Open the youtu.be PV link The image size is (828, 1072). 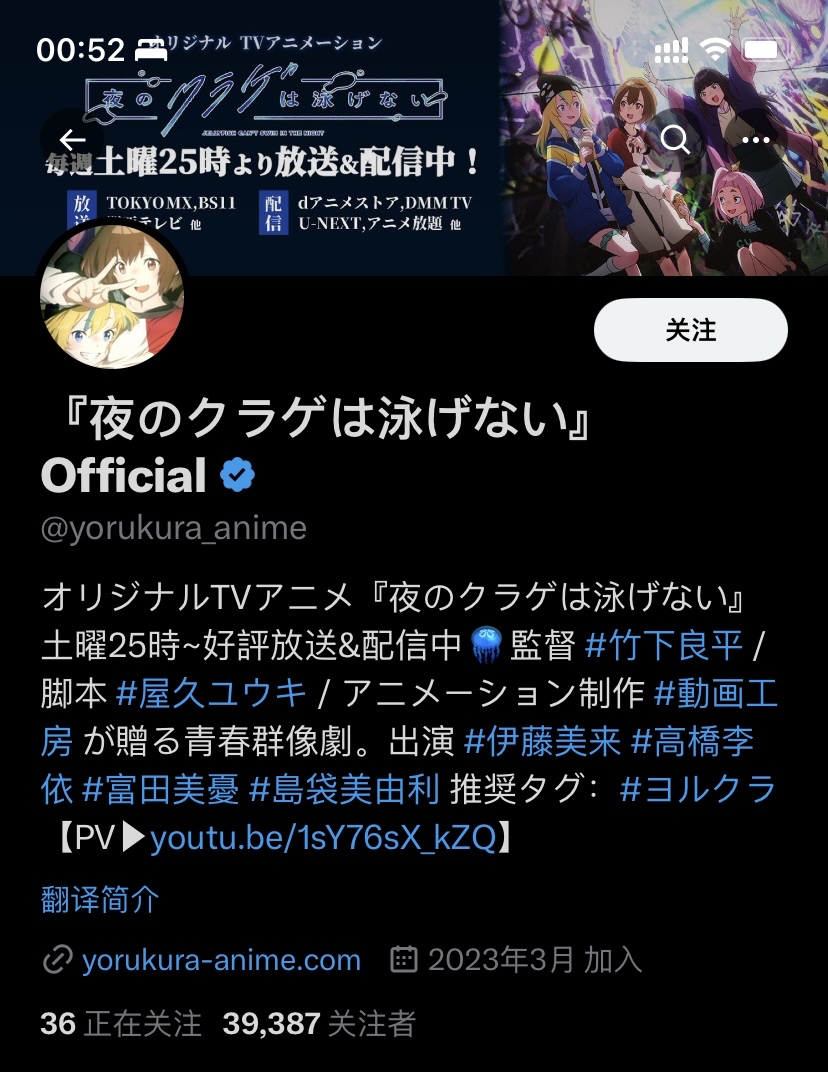(322, 838)
